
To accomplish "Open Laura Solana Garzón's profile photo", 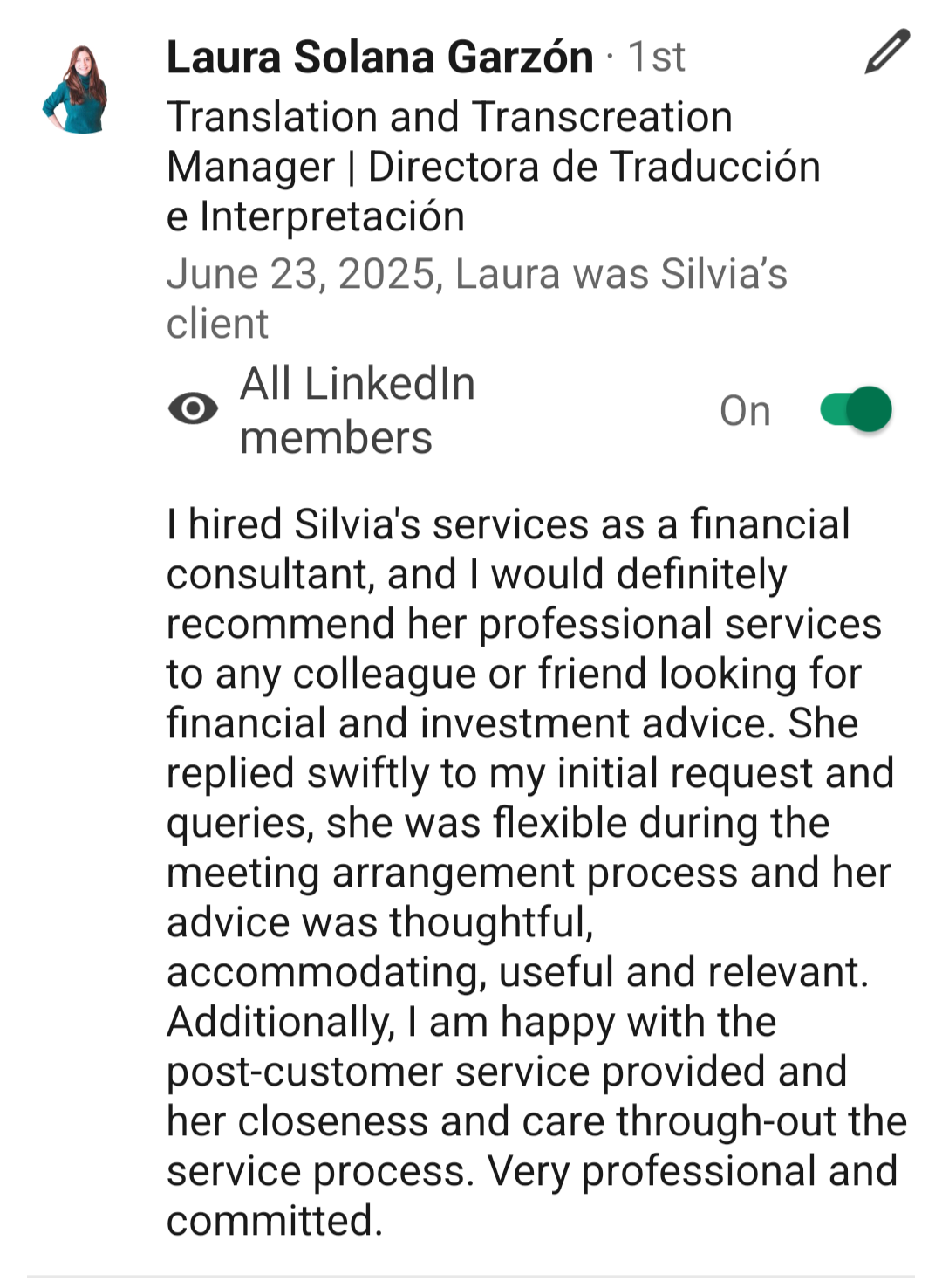I will (76, 90).
